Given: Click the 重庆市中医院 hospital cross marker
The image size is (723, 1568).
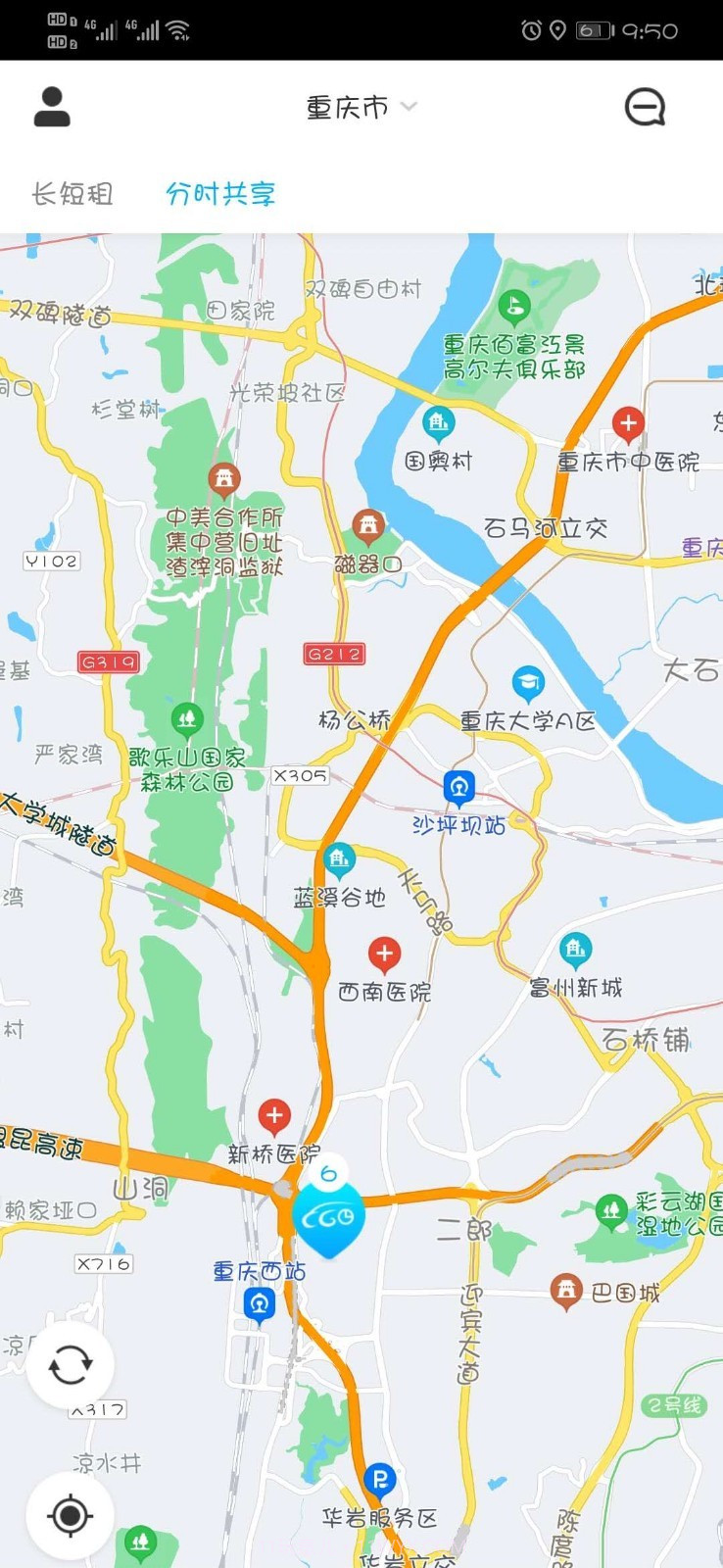Looking at the screenshot, I should [x=627, y=423].
